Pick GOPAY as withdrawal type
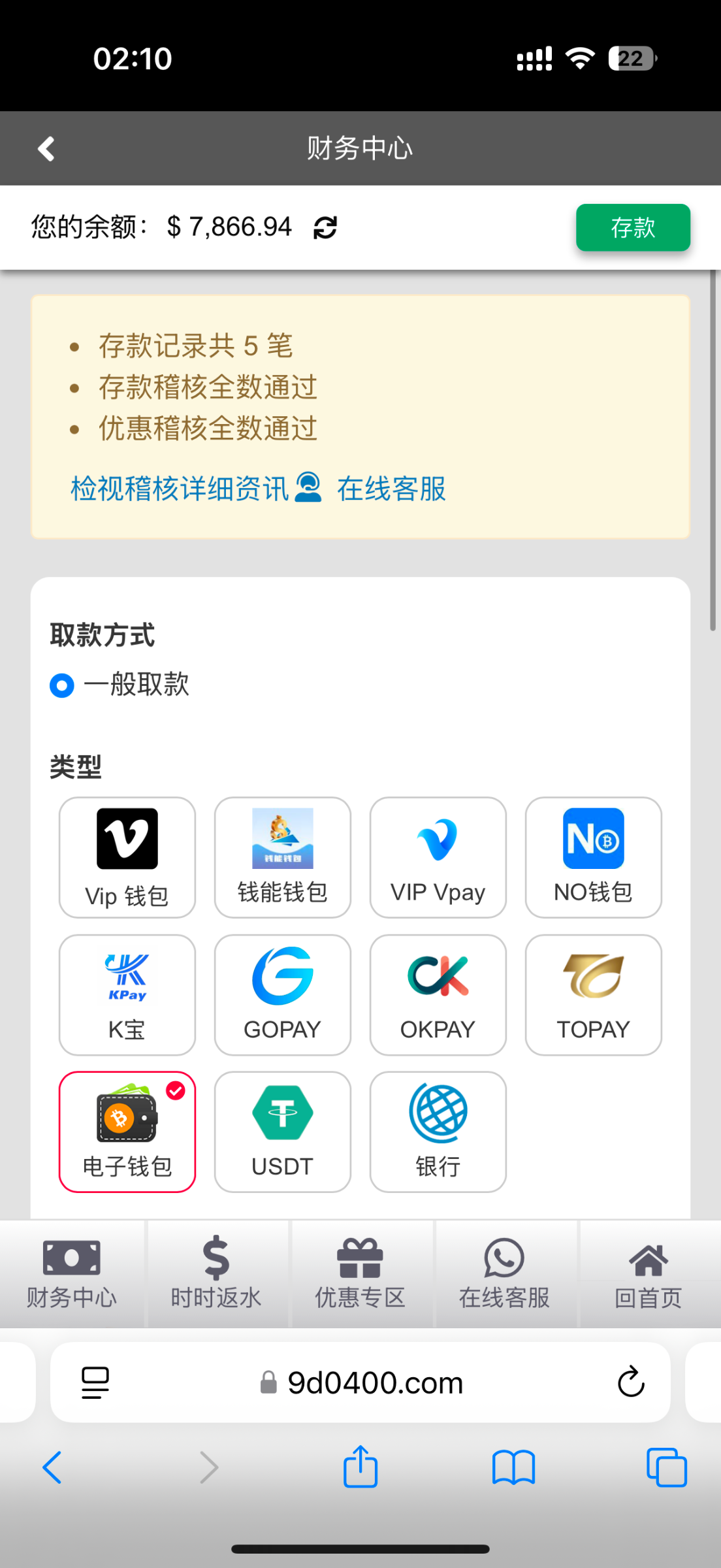Viewport: 721px width, 1568px height. click(282, 994)
